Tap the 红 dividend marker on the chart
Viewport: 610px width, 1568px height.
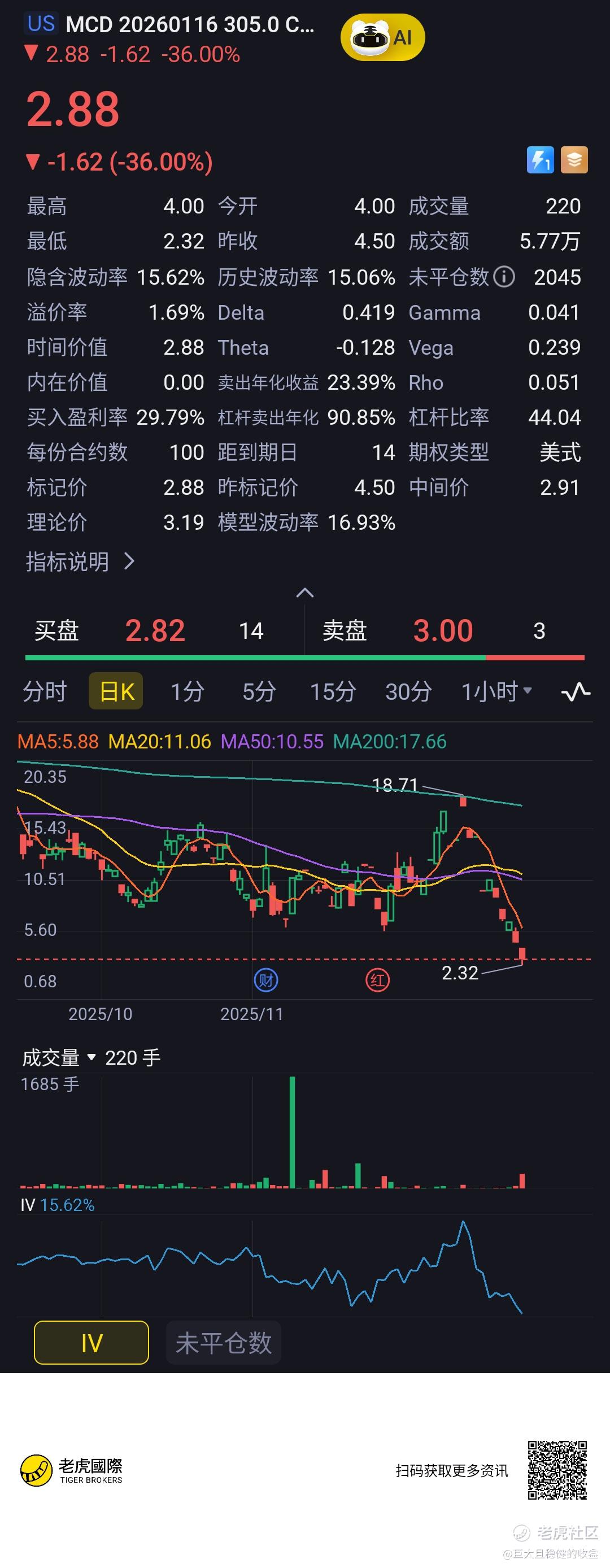tap(377, 980)
